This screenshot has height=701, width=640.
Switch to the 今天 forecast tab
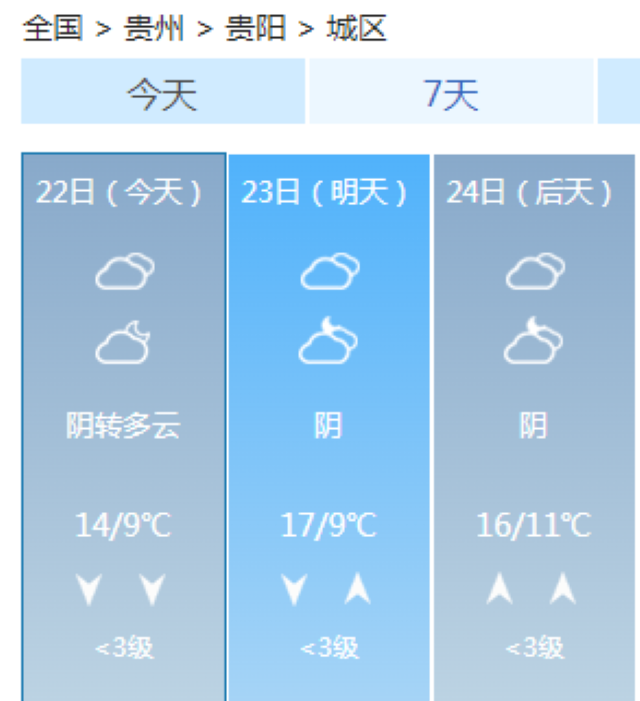tap(163, 92)
